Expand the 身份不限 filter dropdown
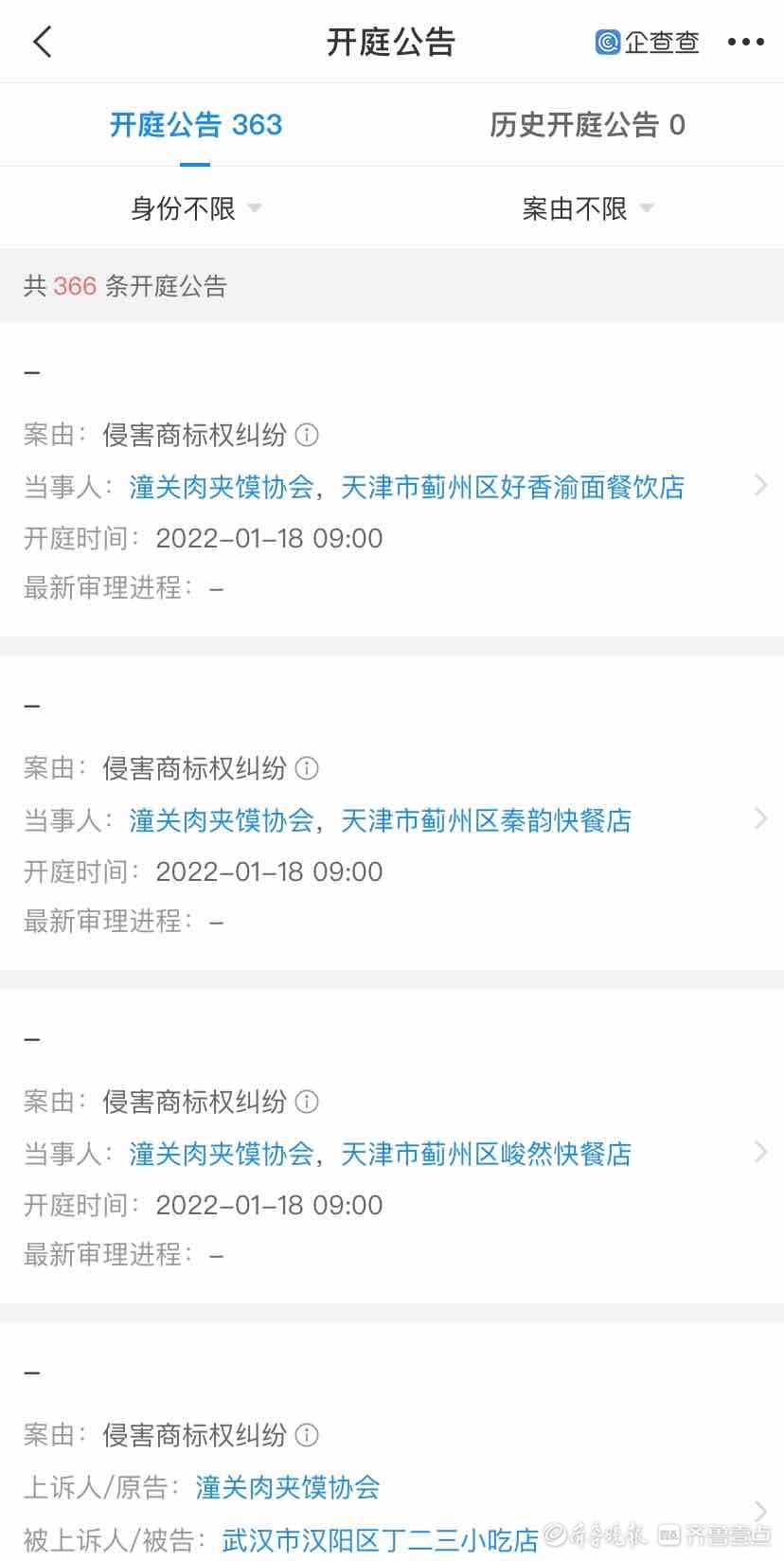This screenshot has width=784, height=1561. (x=196, y=208)
